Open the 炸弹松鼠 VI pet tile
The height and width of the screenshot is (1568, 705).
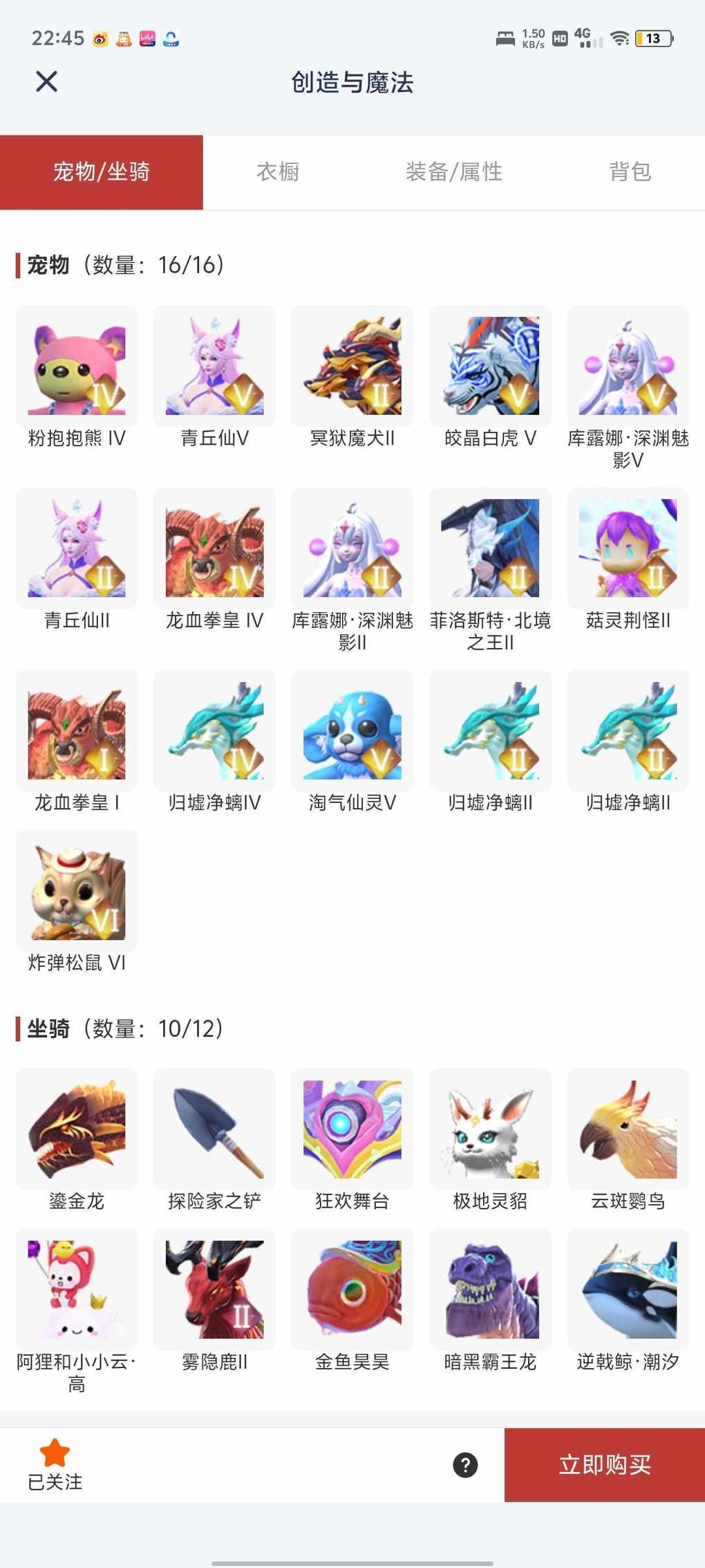pos(77,891)
